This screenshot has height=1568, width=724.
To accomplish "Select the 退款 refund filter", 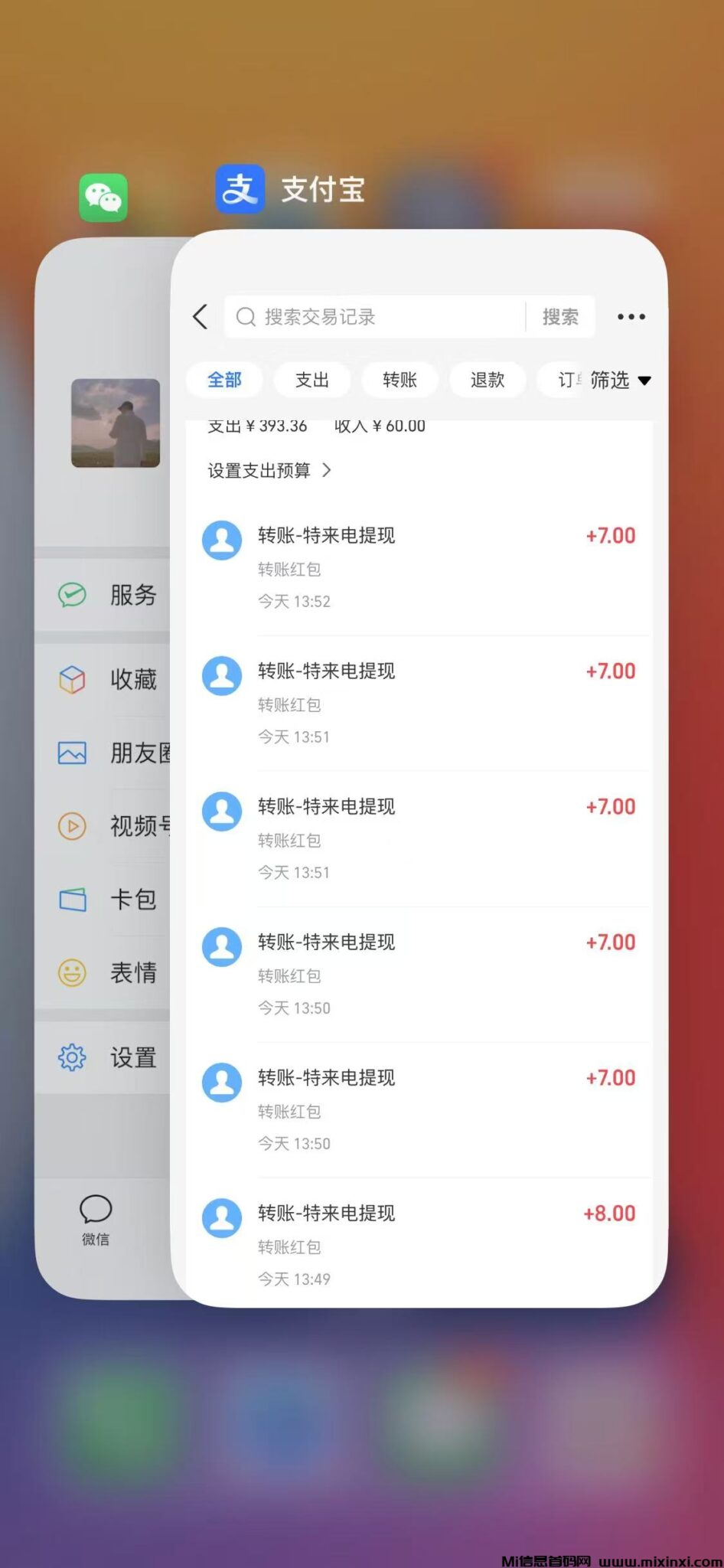I will (x=488, y=380).
